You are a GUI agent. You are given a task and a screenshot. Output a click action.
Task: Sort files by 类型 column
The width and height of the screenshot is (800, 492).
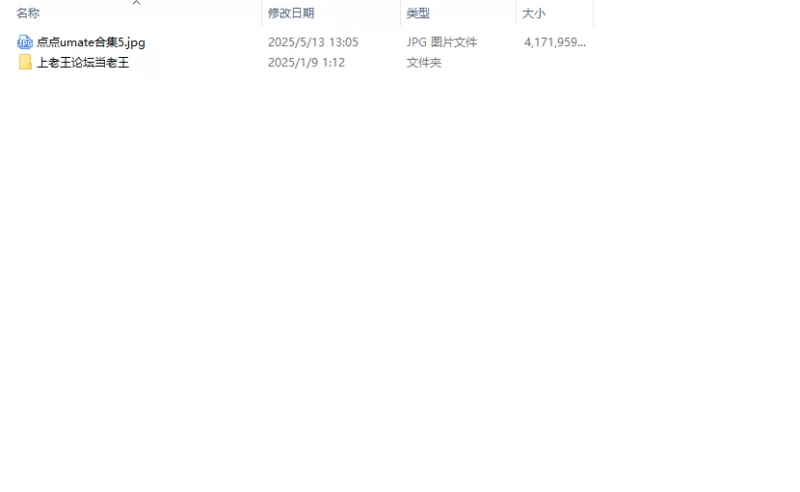coord(418,13)
